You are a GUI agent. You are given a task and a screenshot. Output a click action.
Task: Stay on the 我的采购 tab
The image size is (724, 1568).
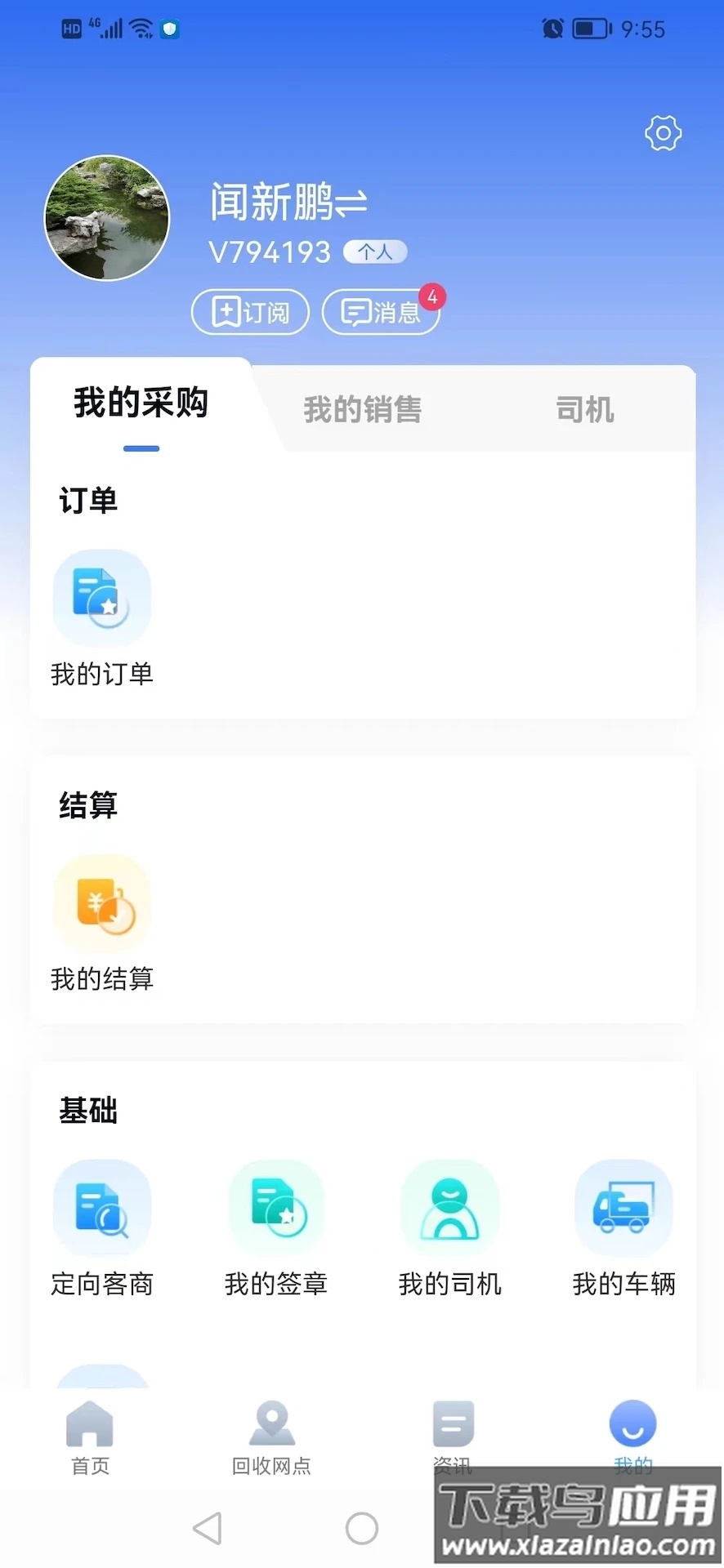point(141,403)
